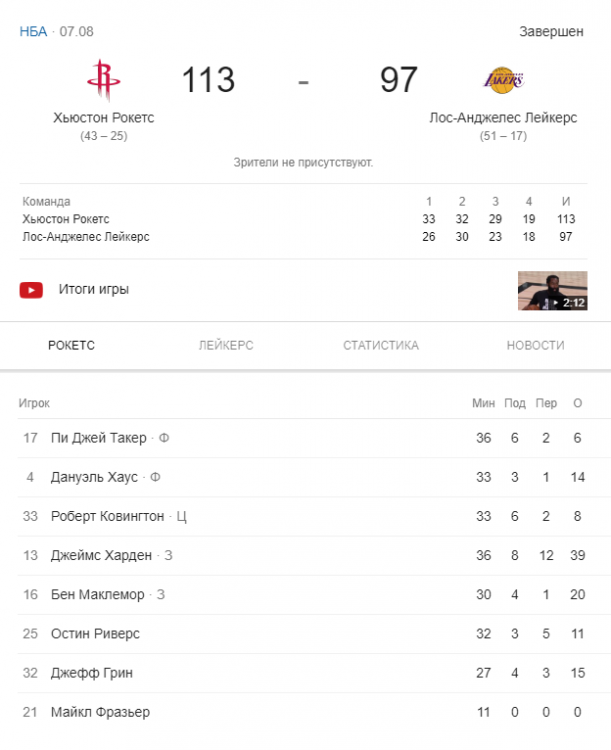Viewport: 611px width, 750px height.
Task: Open player Джеймс Харден
Action: [101, 555]
